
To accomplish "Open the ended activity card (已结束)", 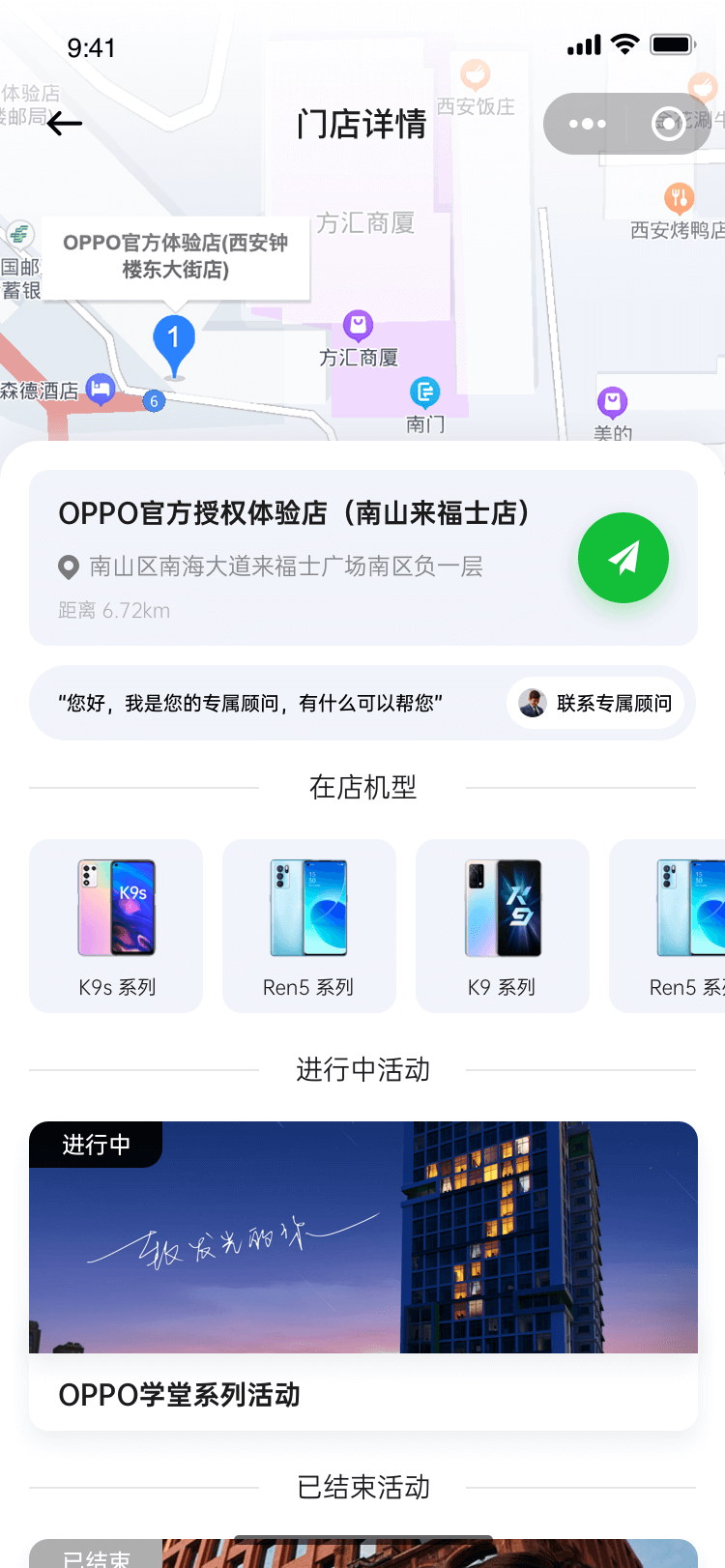I will [x=363, y=1553].
